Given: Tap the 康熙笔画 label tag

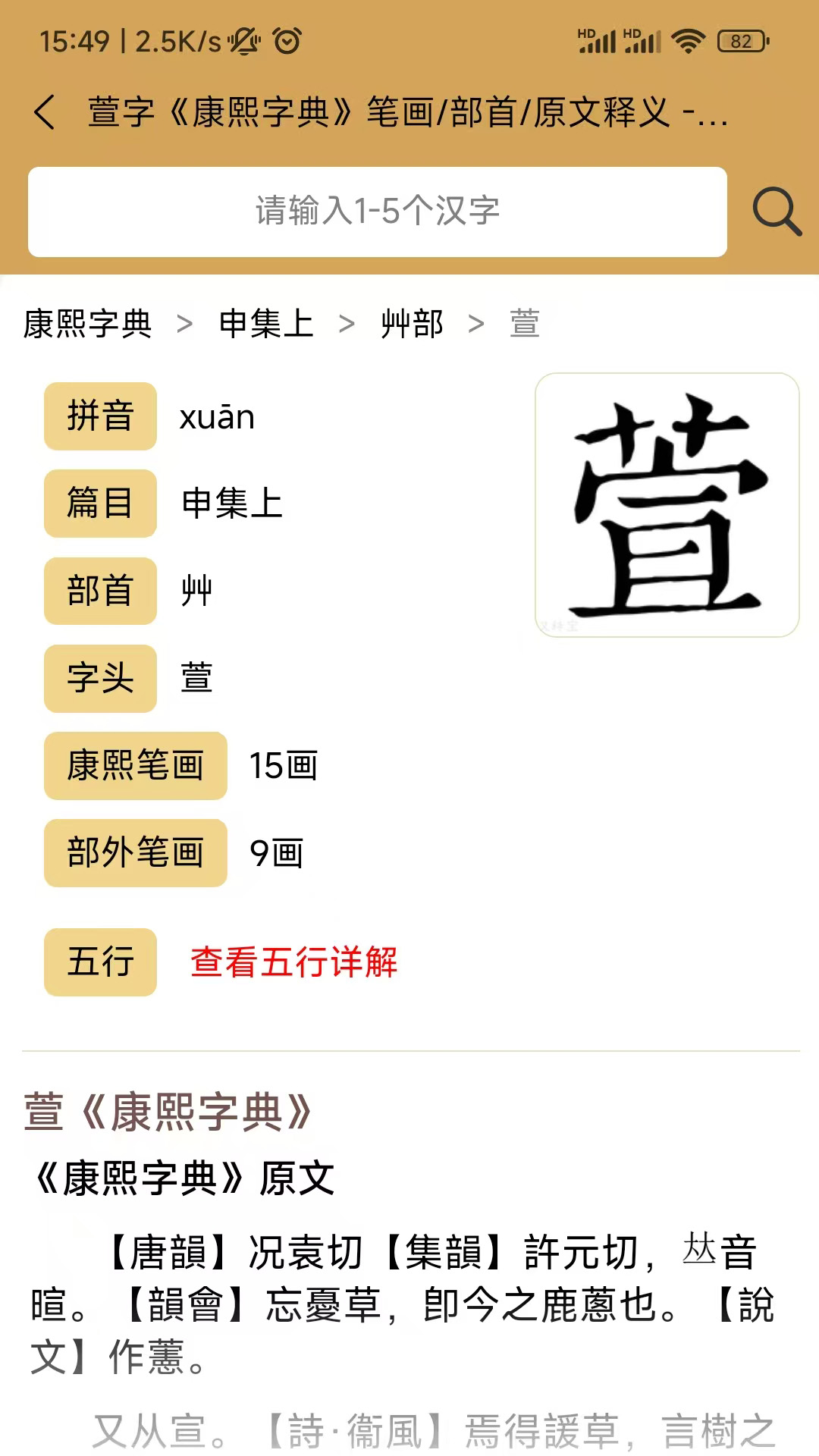Looking at the screenshot, I should pos(135,766).
